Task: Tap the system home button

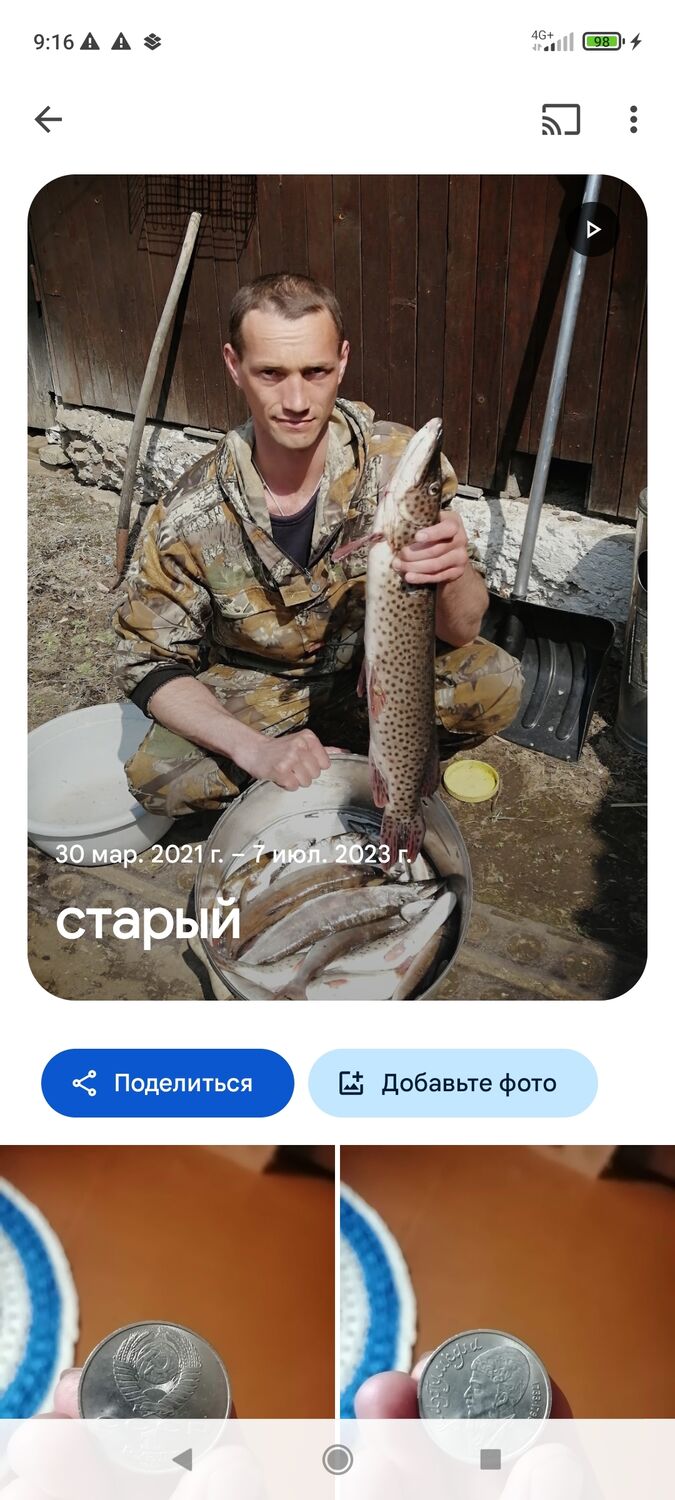Action: click(x=337, y=1460)
